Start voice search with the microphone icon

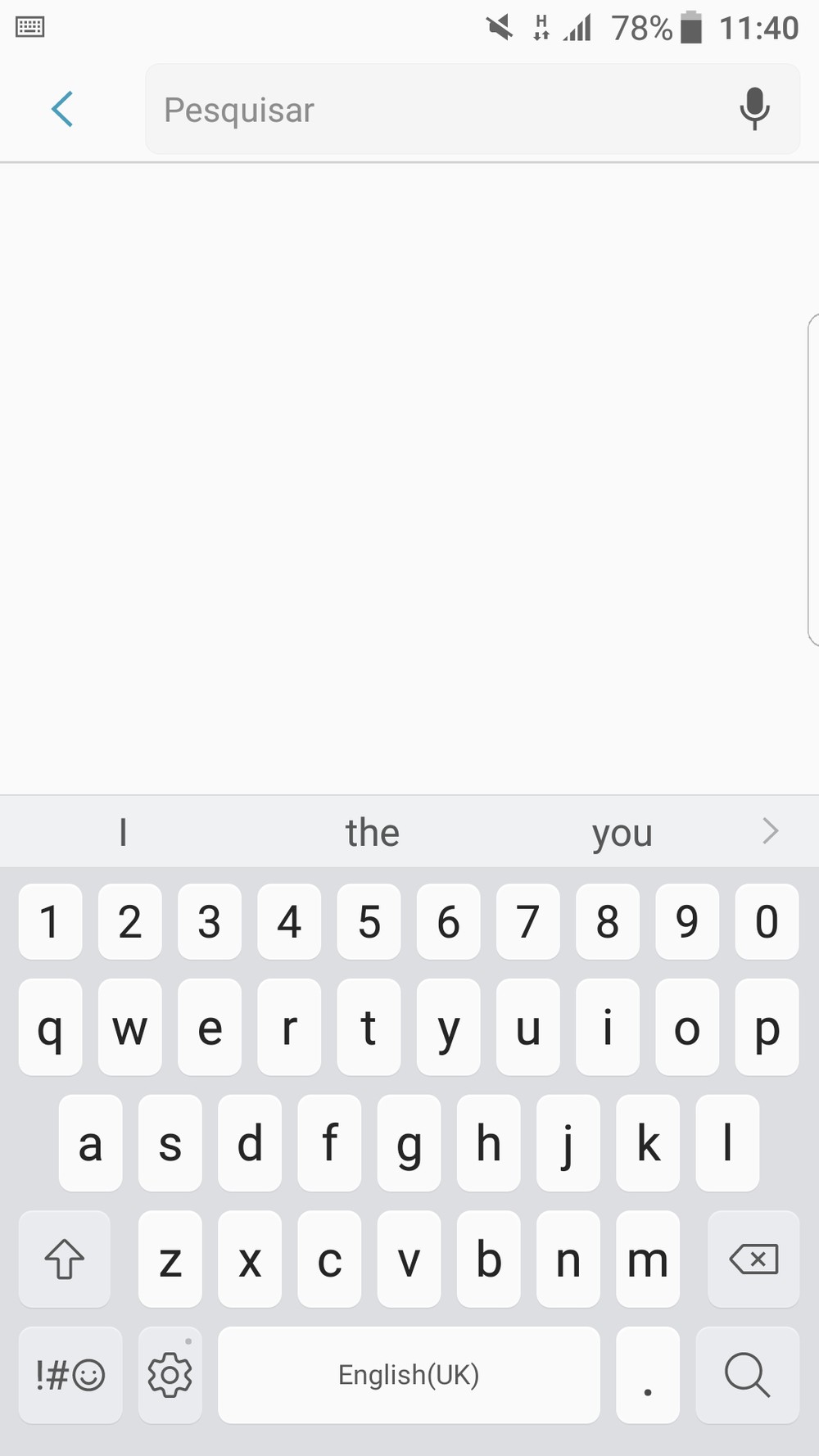click(x=754, y=109)
